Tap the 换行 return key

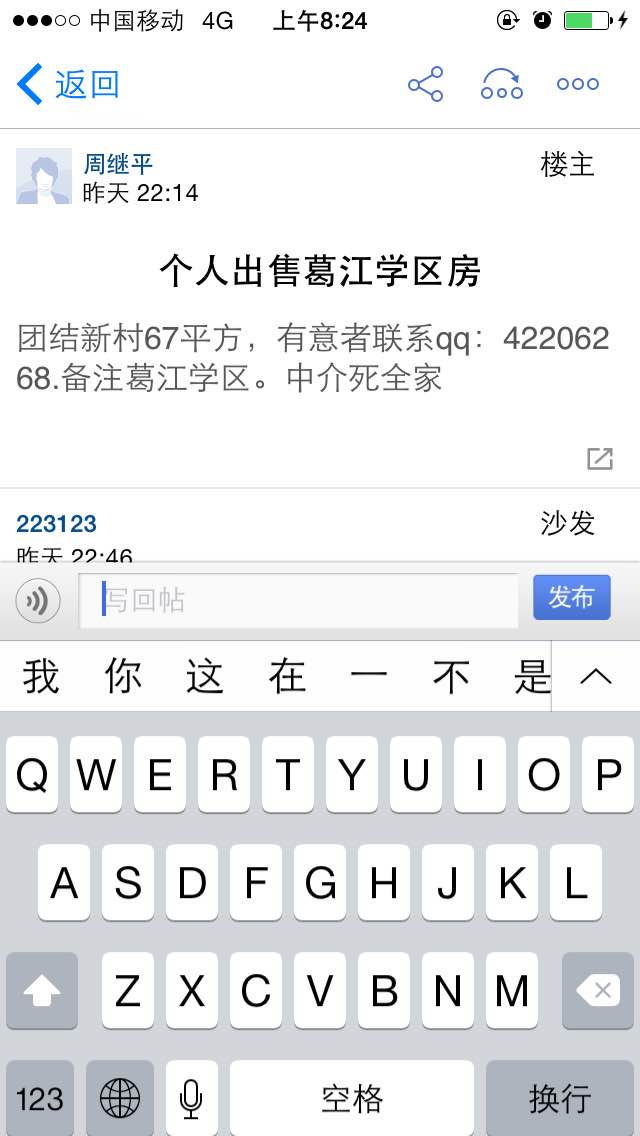pos(560,1098)
